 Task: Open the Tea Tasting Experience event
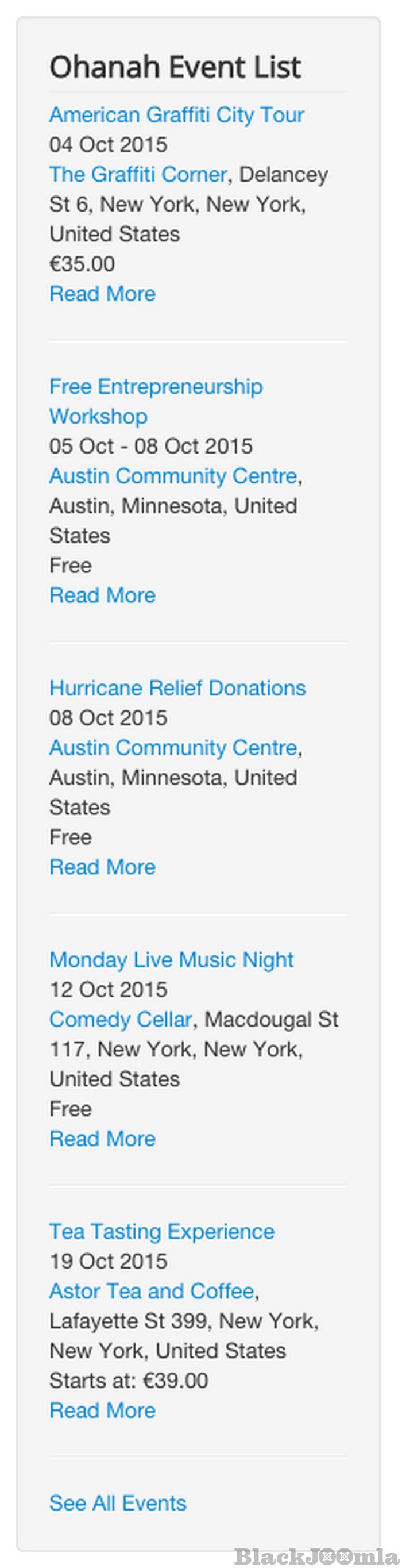[x=162, y=1231]
